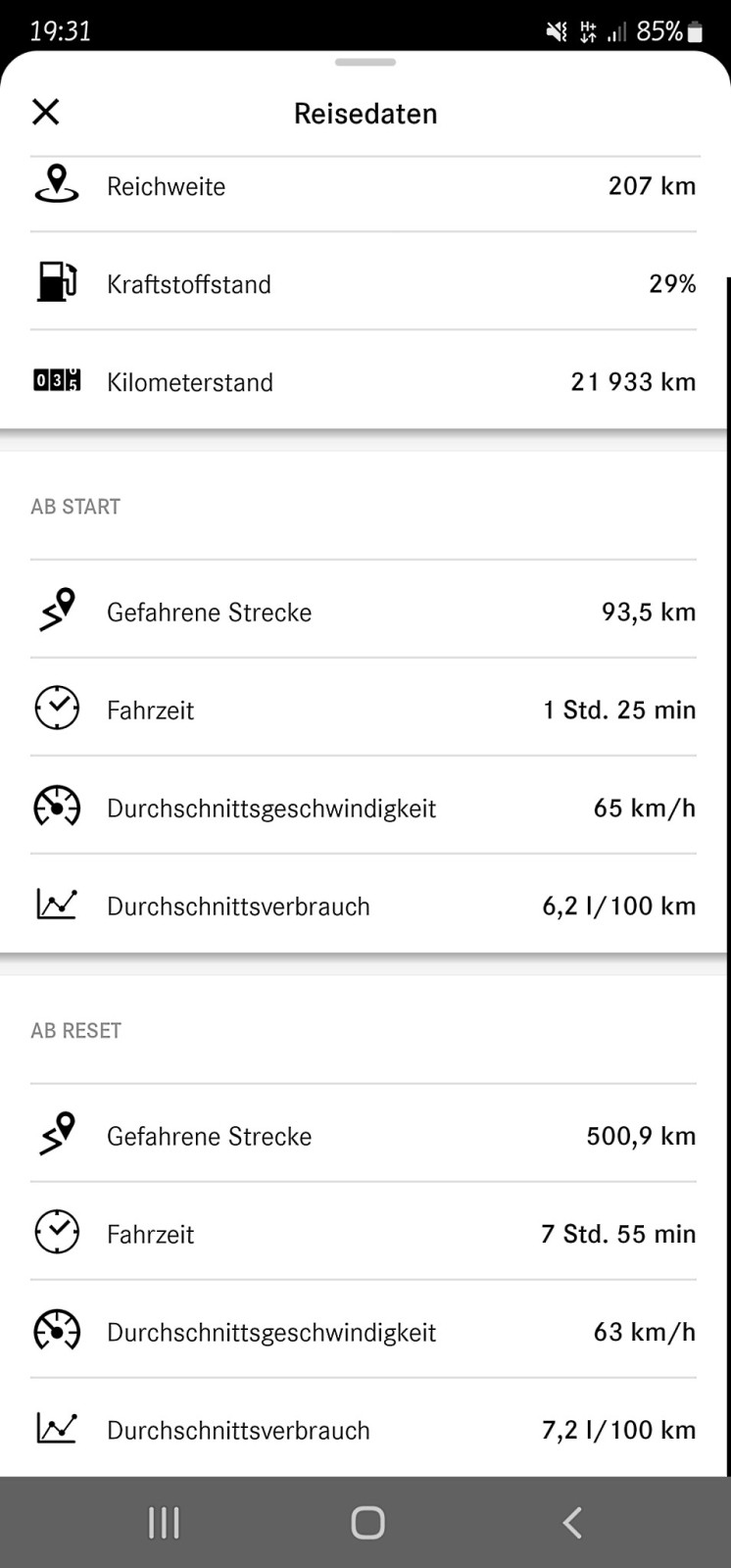The image size is (731, 1568).
Task: Click the Fahrzeit clock icon under AB RESET
Action: point(56,1232)
